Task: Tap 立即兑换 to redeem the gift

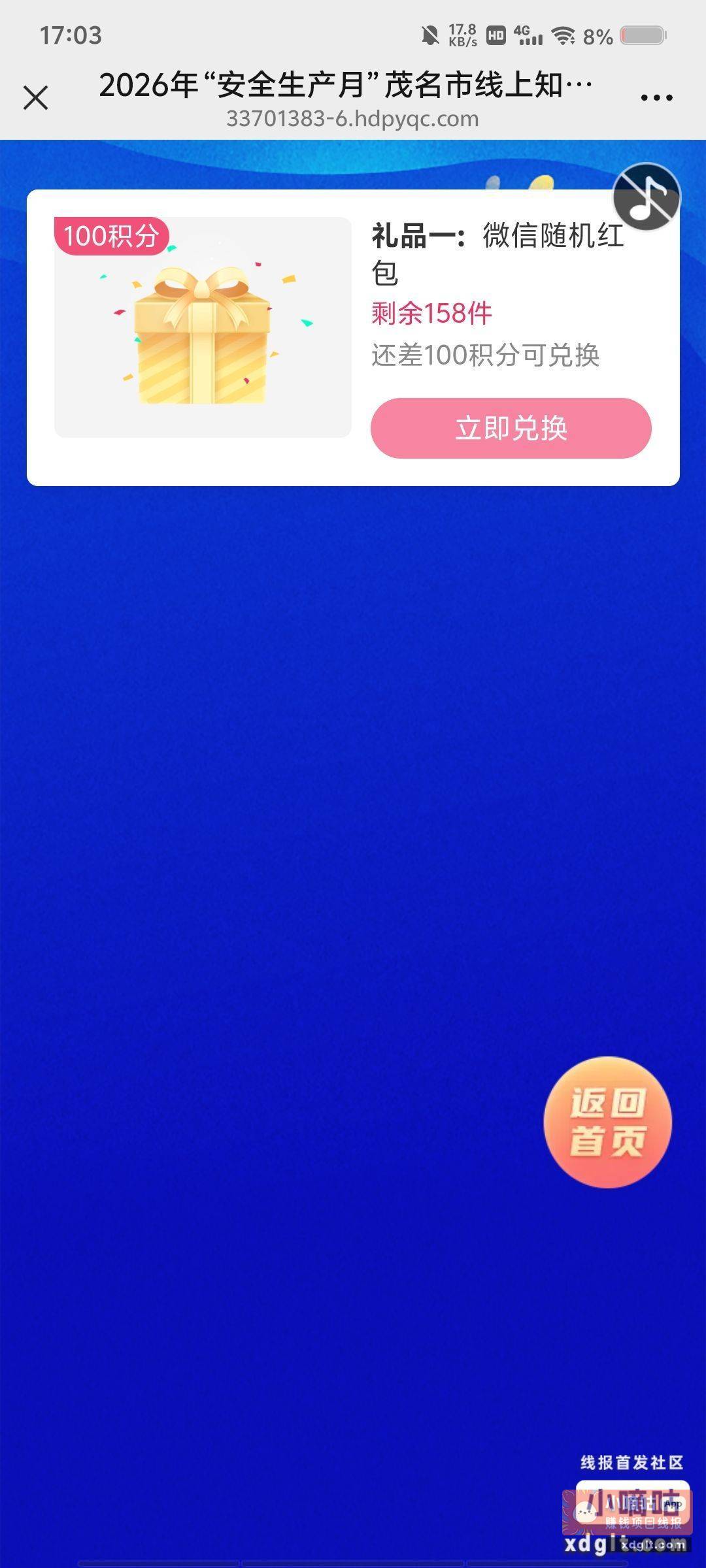Action: 511,428
